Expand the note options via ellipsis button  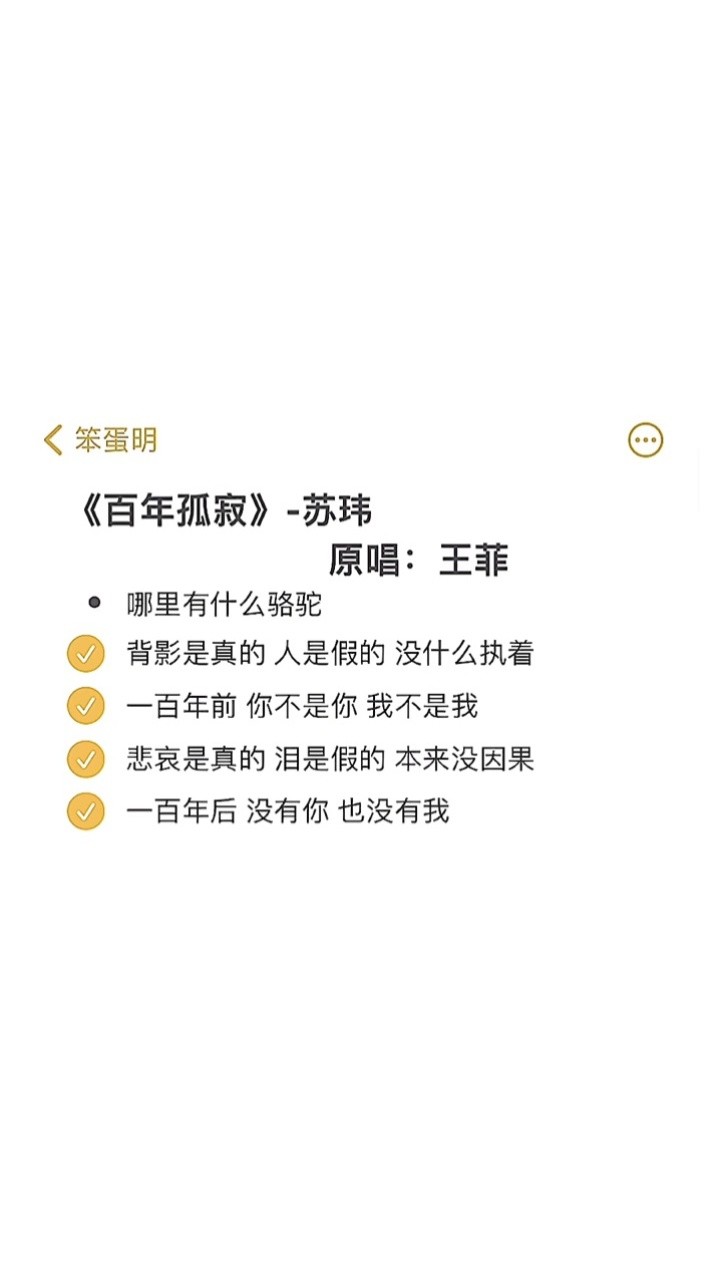pyautogui.click(x=645, y=440)
